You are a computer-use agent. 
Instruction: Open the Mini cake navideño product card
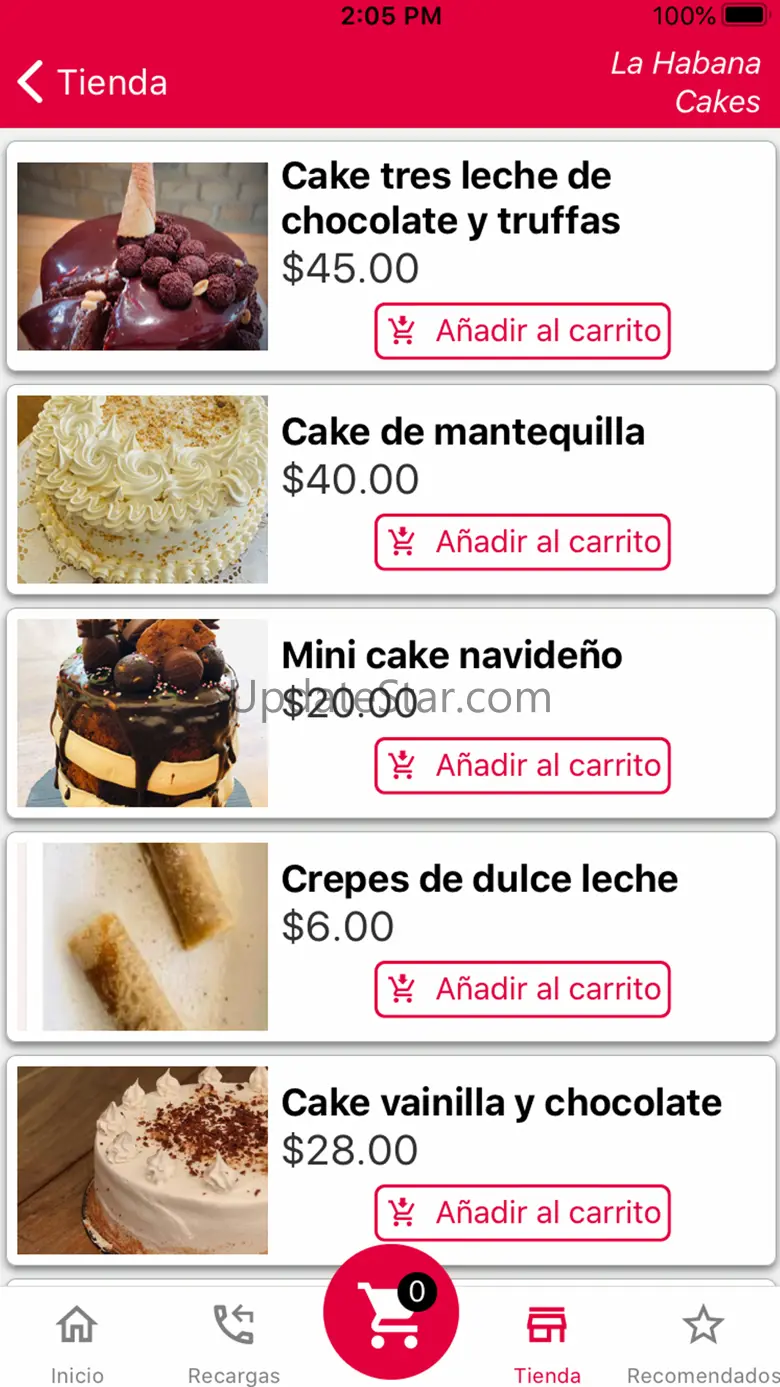(452, 656)
